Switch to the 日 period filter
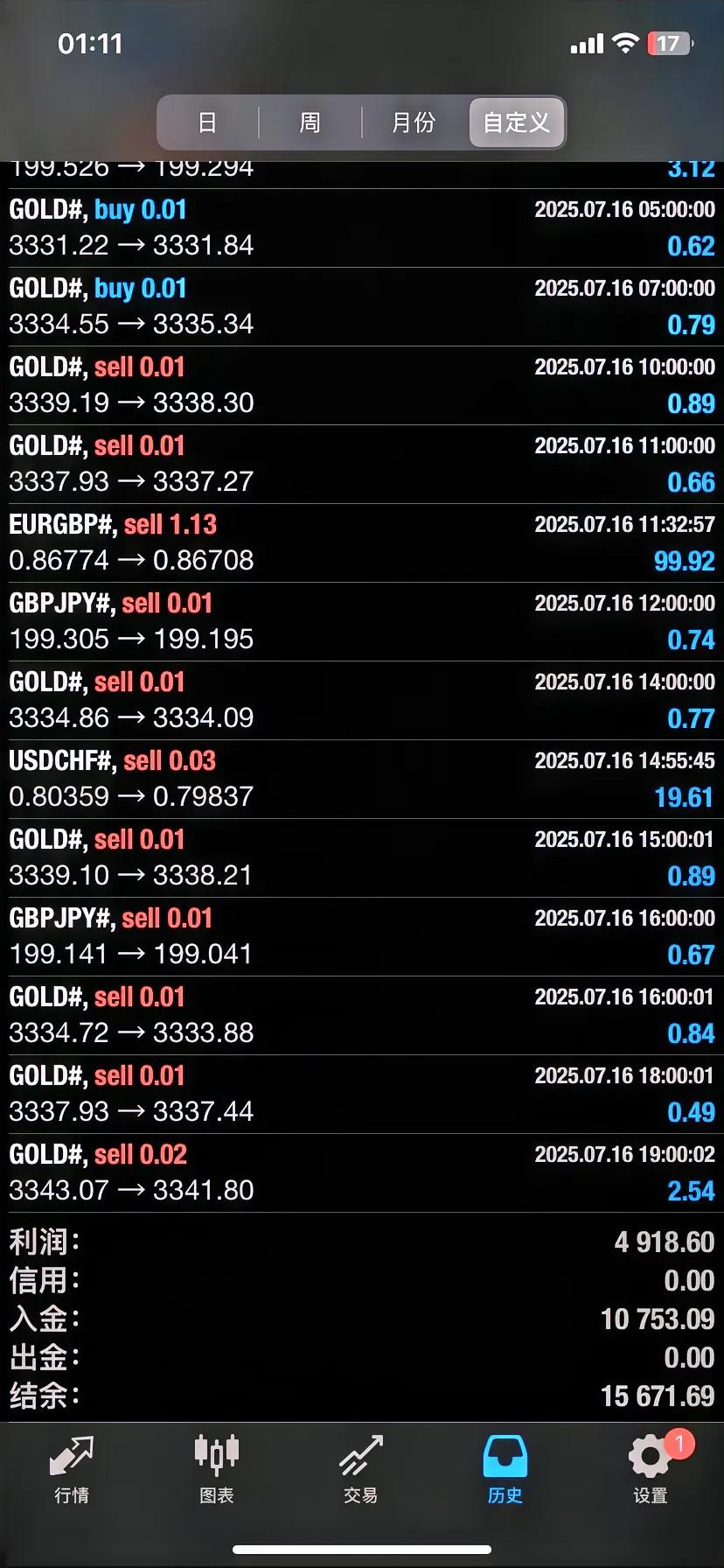724x1568 pixels. pos(208,122)
